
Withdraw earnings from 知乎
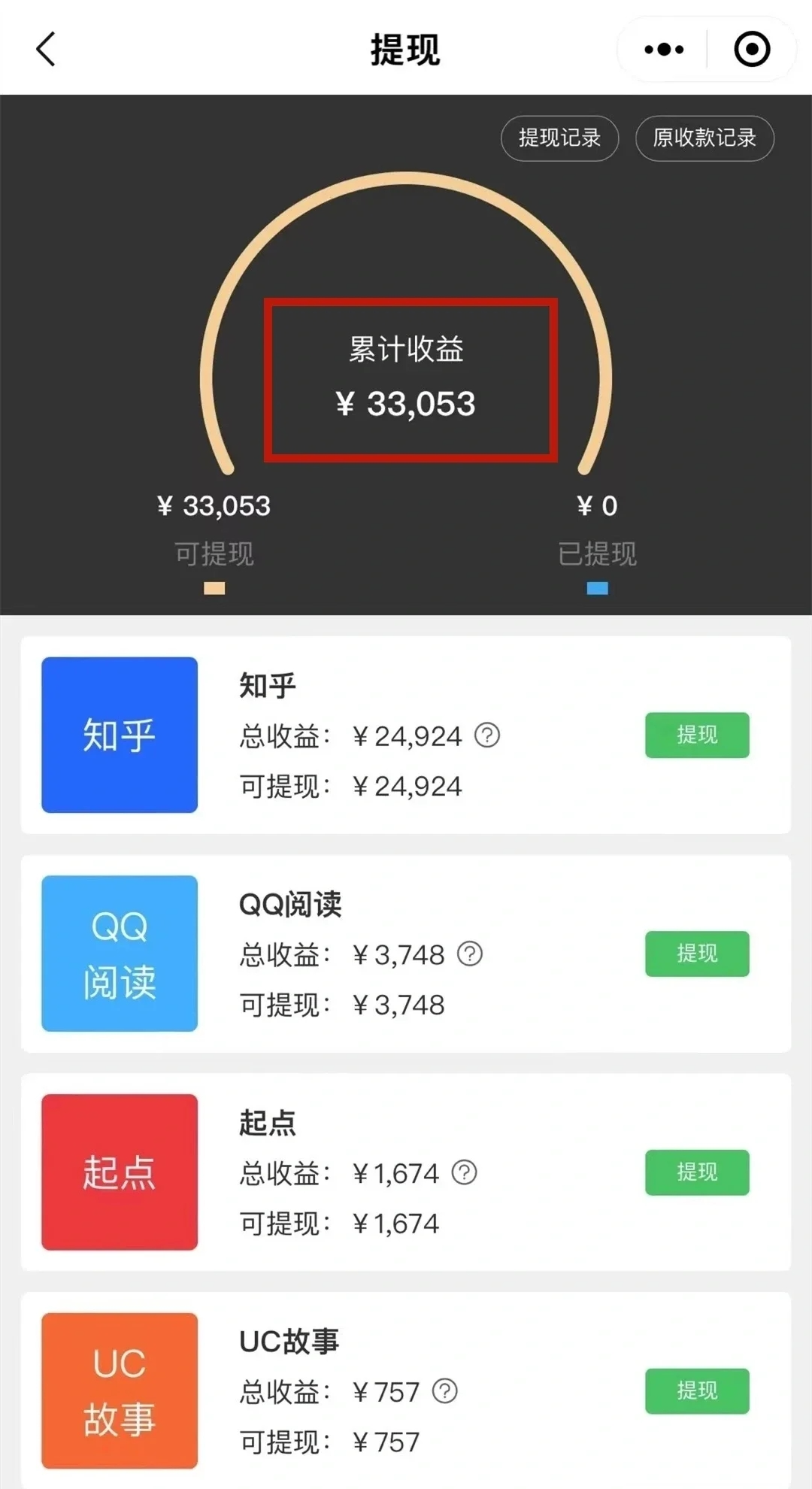pyautogui.click(x=697, y=735)
